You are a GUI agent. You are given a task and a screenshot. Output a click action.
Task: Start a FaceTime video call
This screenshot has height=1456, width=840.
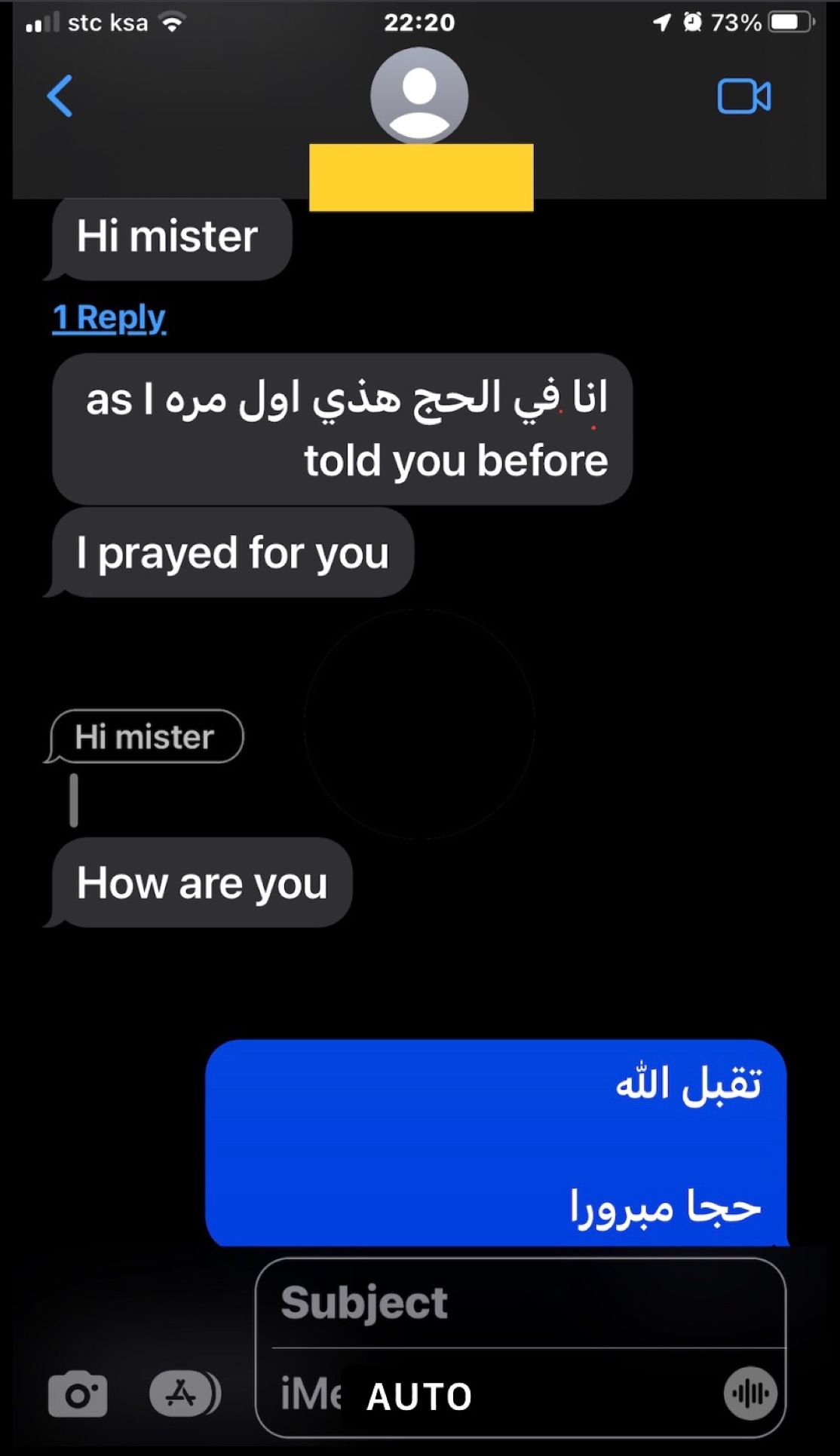click(743, 96)
